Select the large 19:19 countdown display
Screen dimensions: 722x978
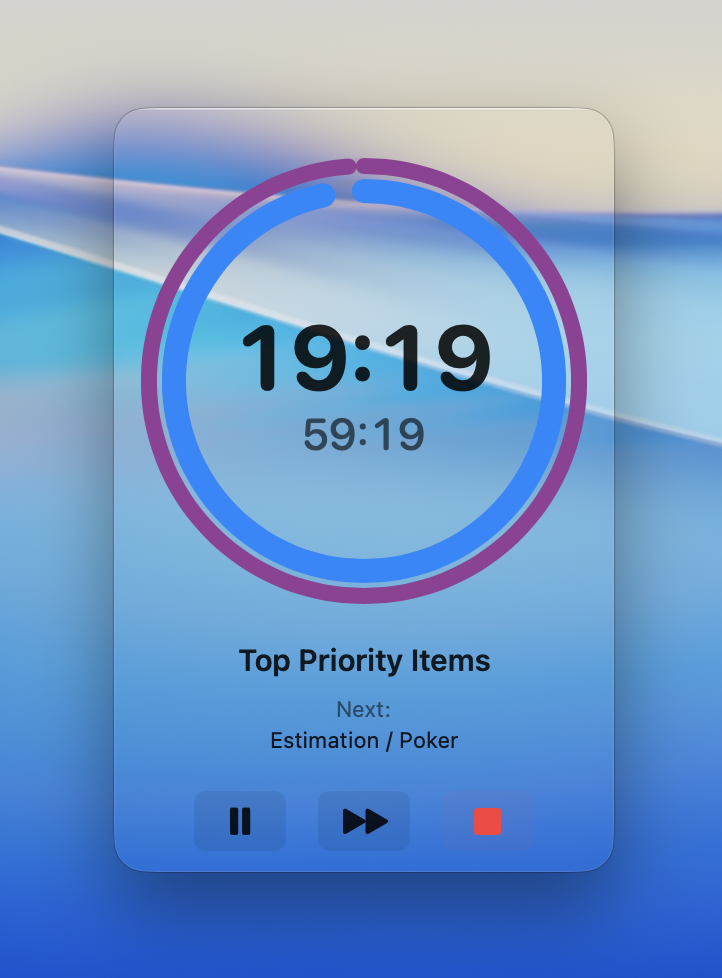pyautogui.click(x=363, y=358)
